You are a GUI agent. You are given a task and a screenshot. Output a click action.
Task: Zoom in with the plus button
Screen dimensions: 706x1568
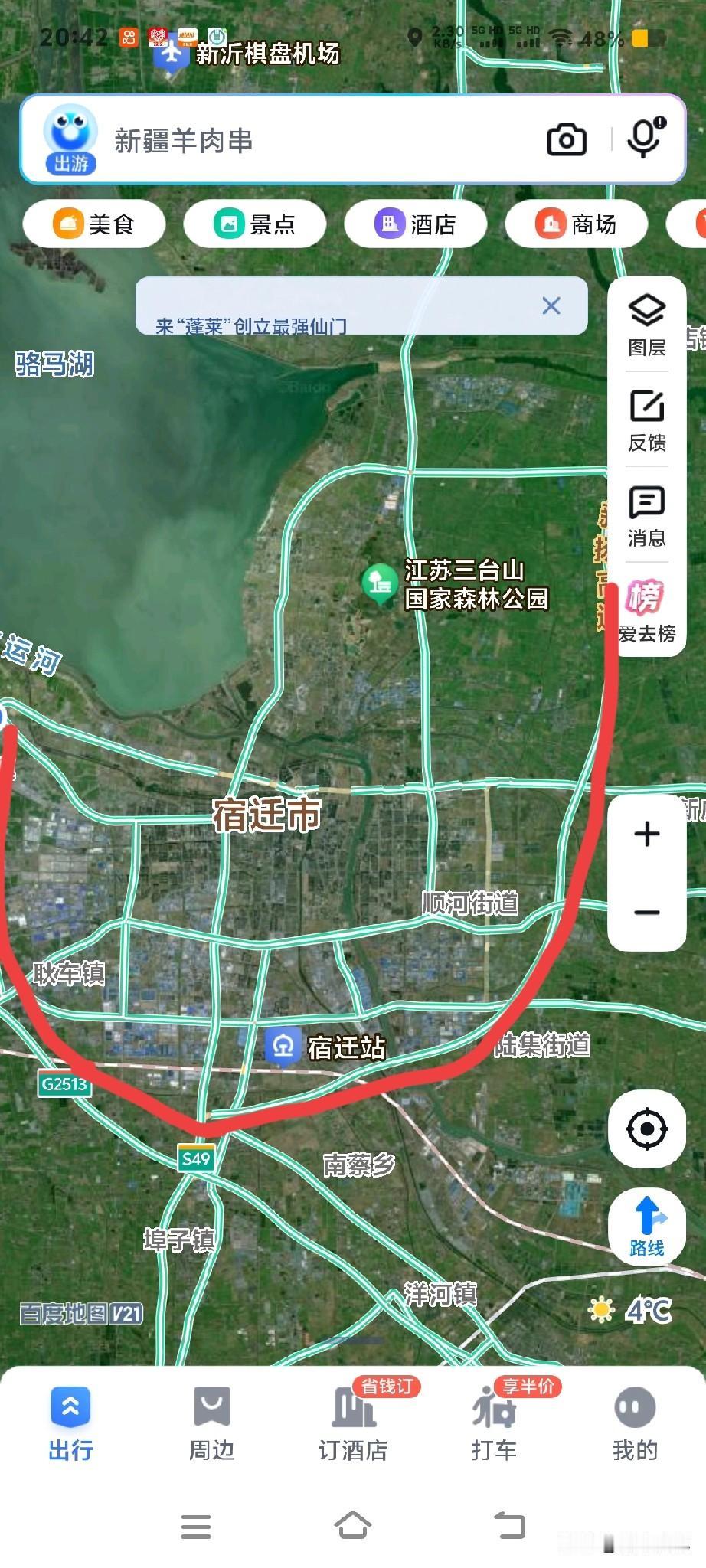[x=647, y=835]
